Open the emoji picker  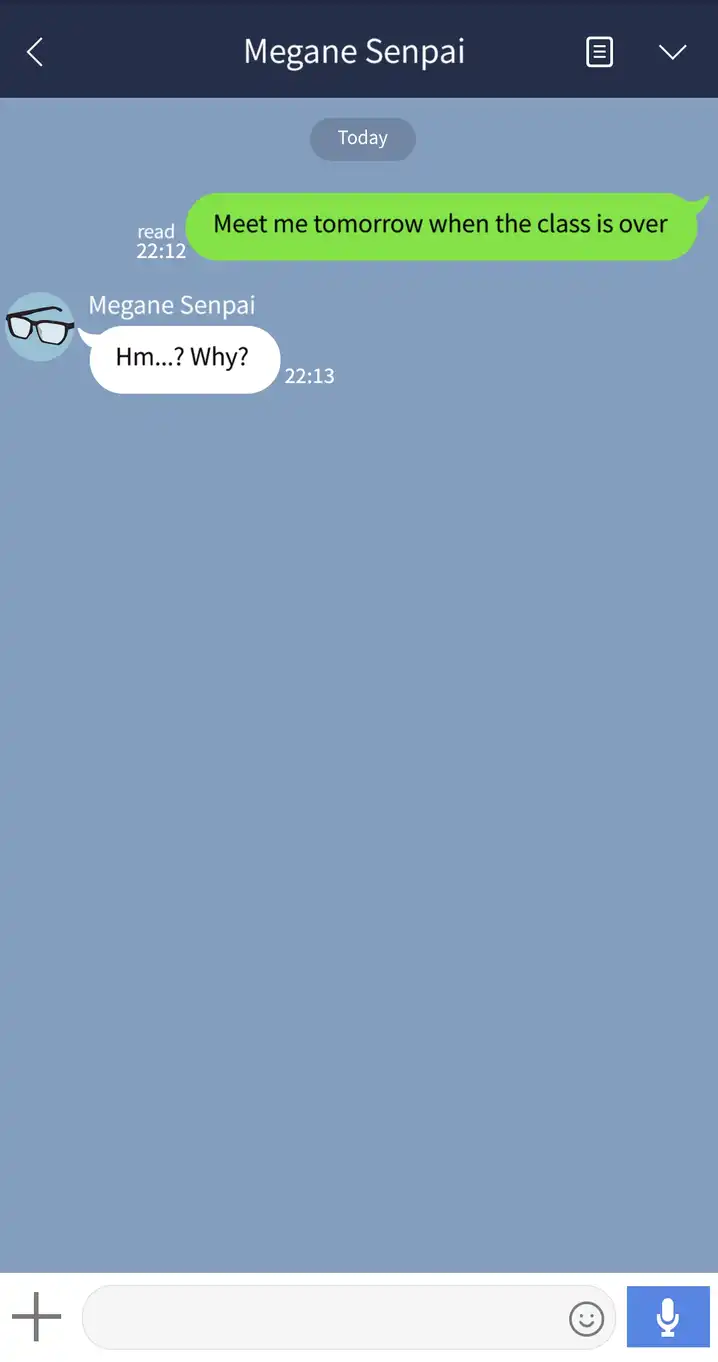pyautogui.click(x=587, y=1318)
